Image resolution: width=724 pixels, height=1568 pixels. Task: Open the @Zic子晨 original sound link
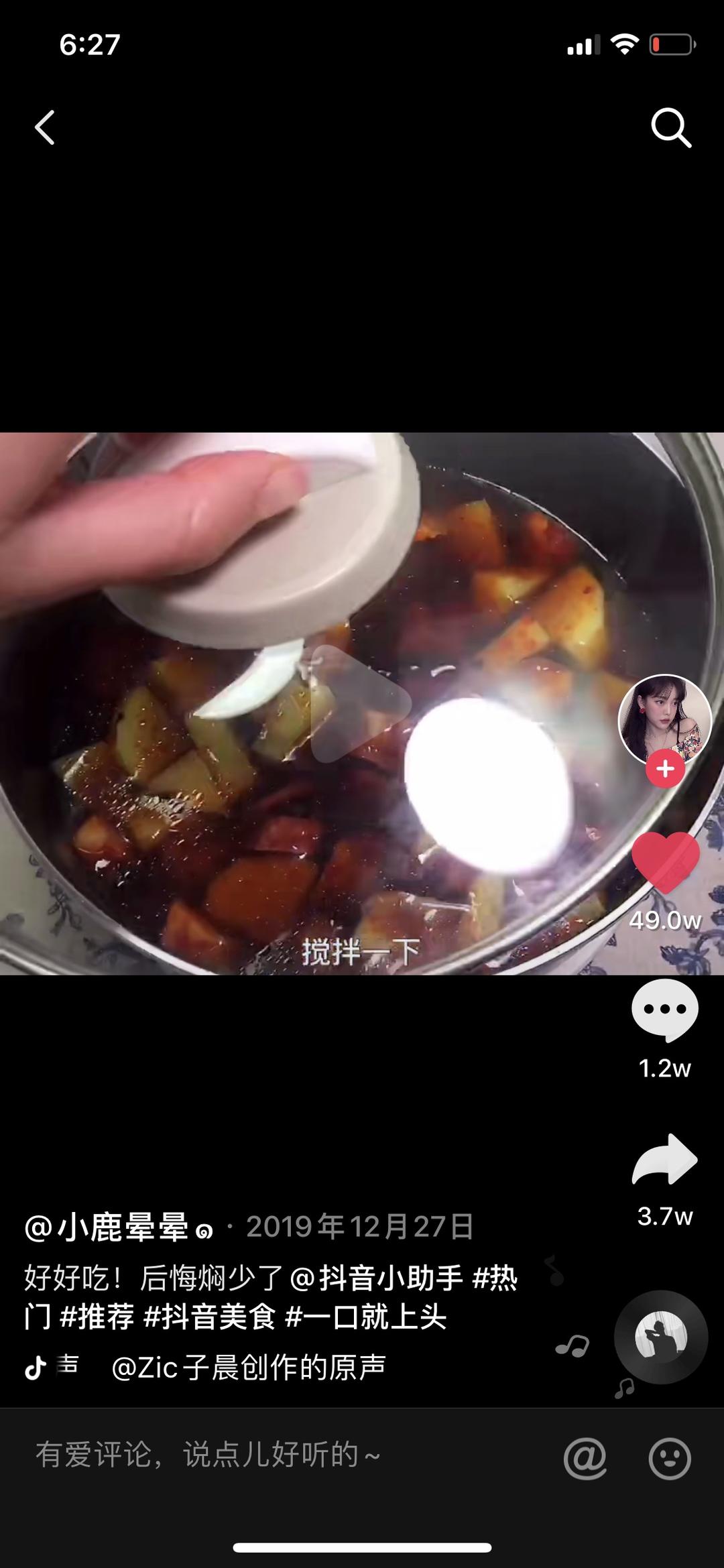pos(248,1368)
